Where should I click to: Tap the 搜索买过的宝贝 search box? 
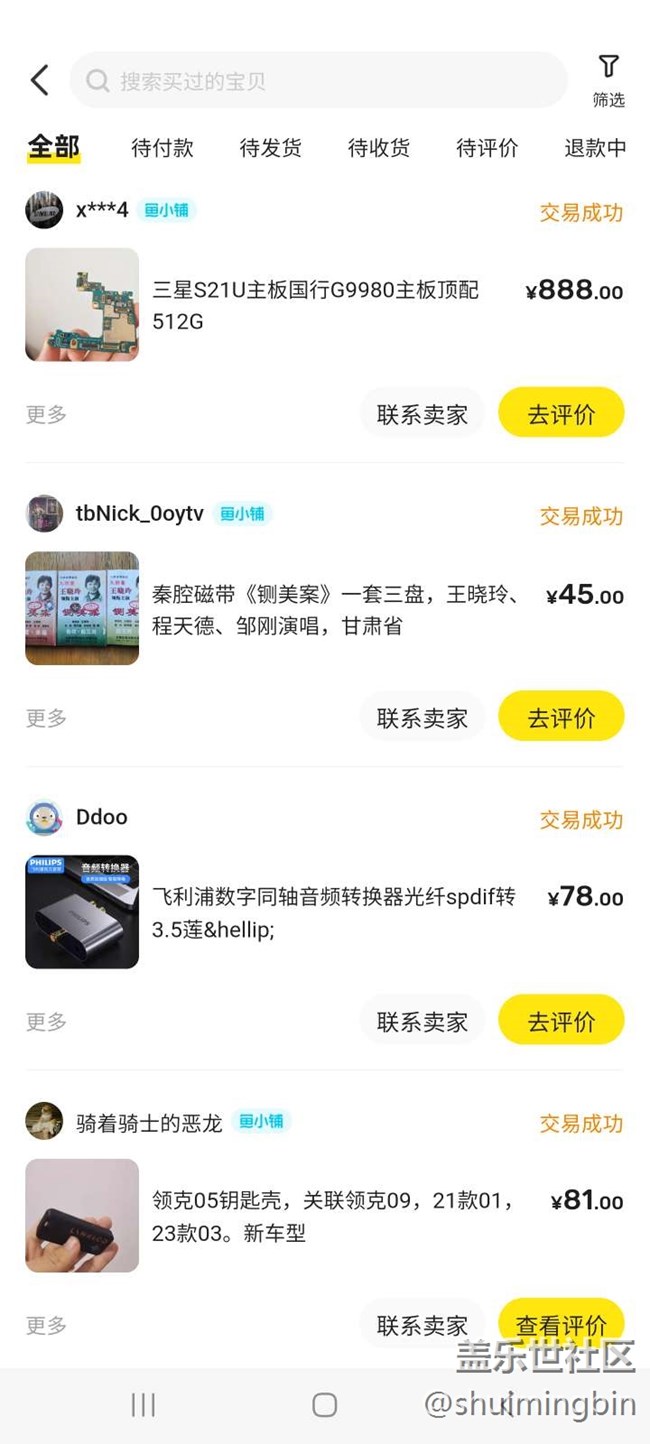tap(318, 81)
